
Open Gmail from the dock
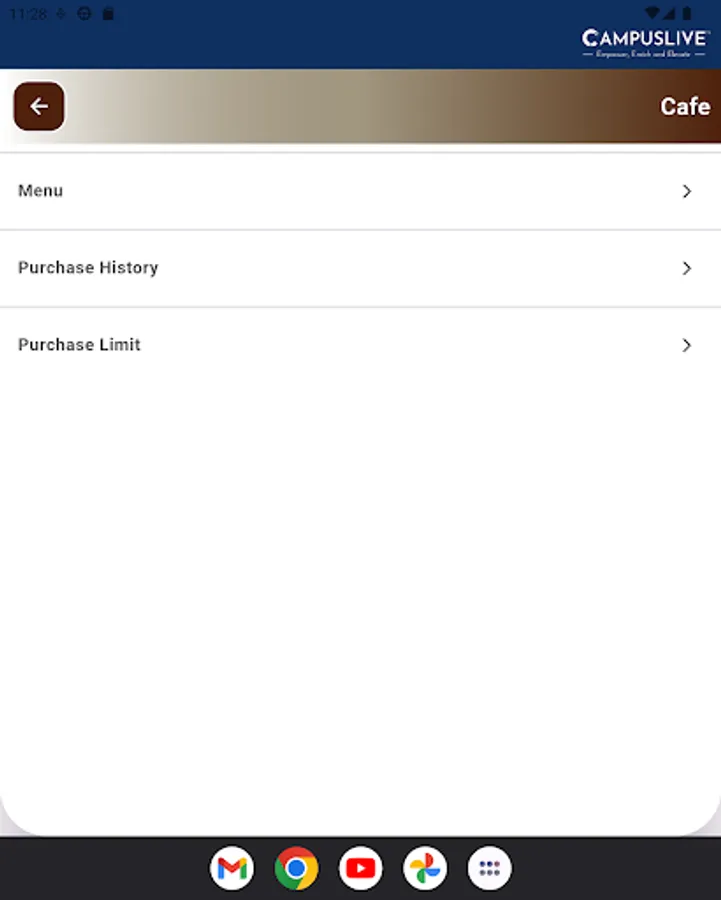pos(231,868)
